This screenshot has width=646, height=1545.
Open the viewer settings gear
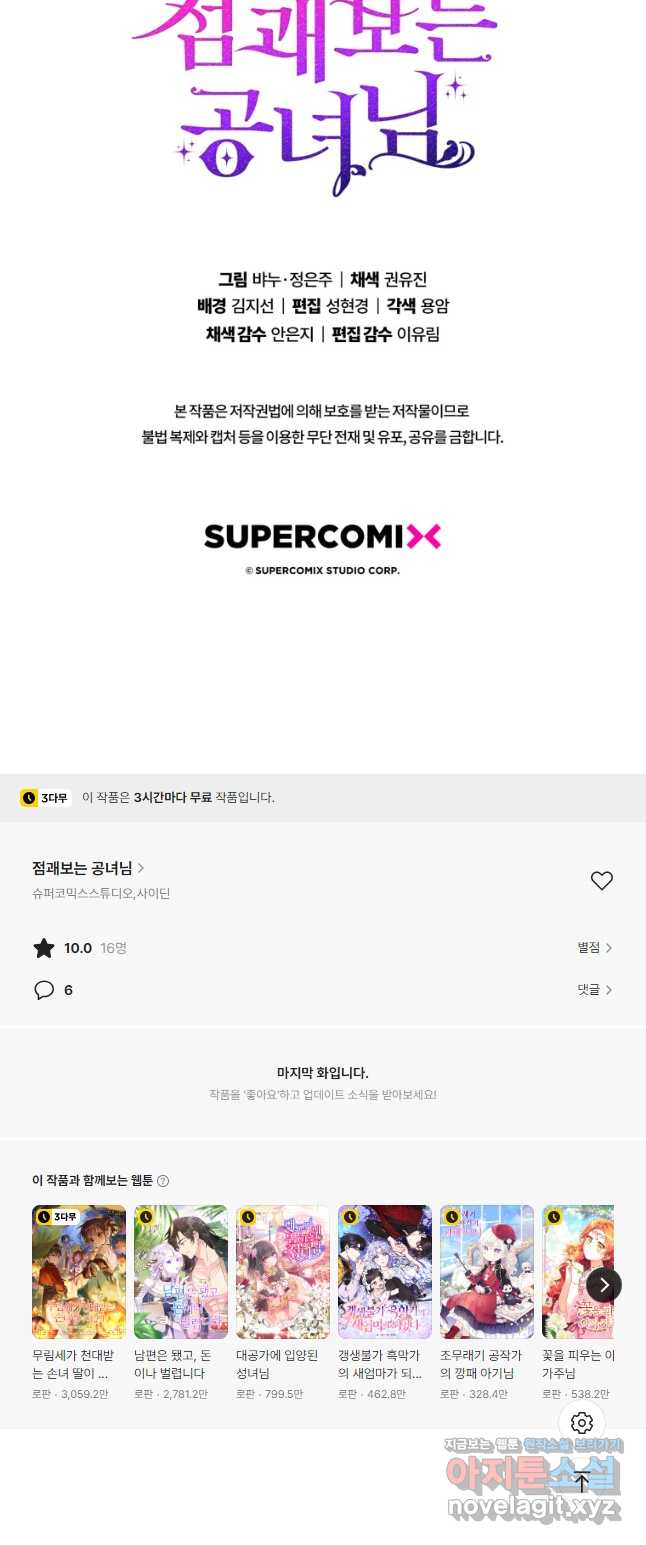click(x=582, y=1423)
